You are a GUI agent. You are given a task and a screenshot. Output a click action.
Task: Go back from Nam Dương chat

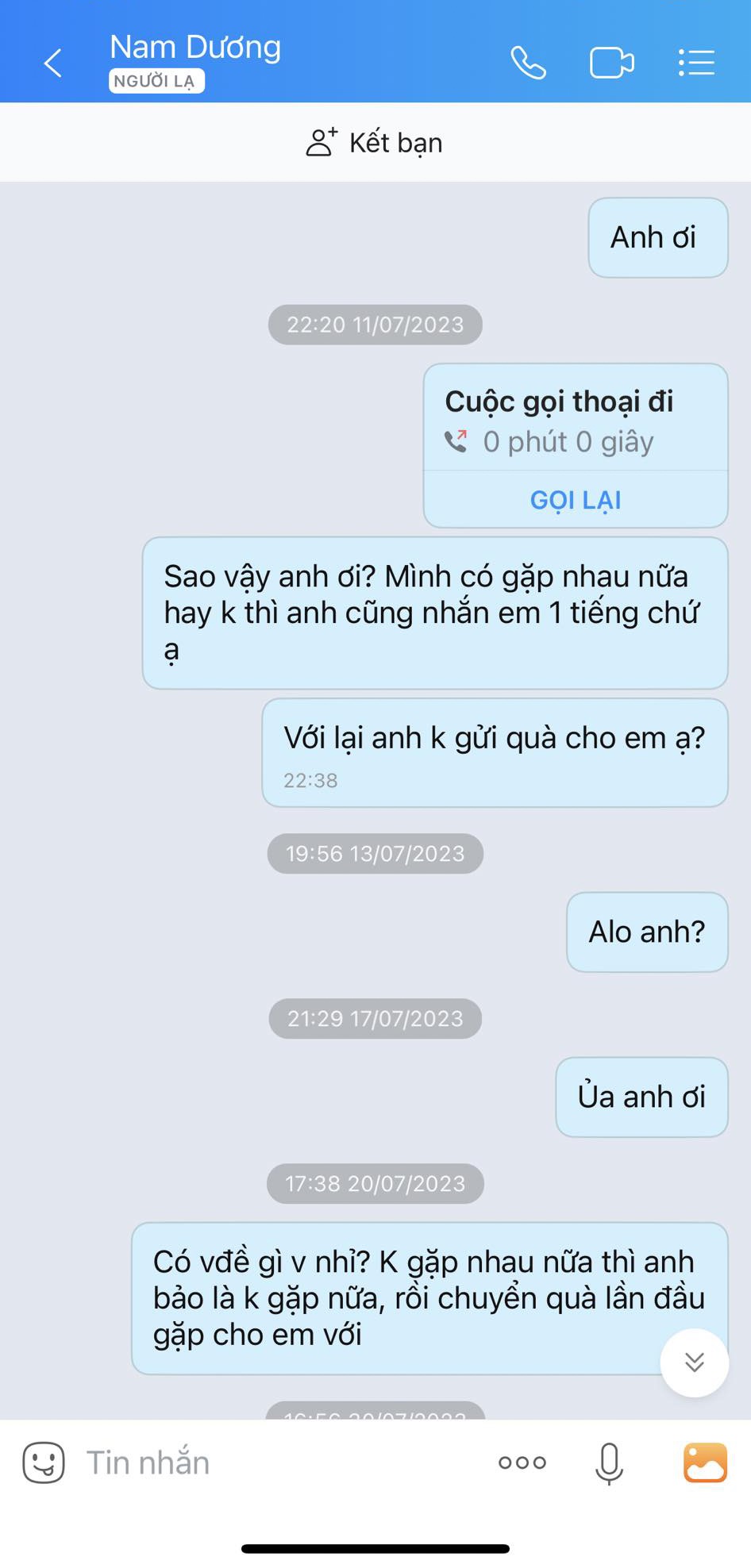[x=53, y=63]
